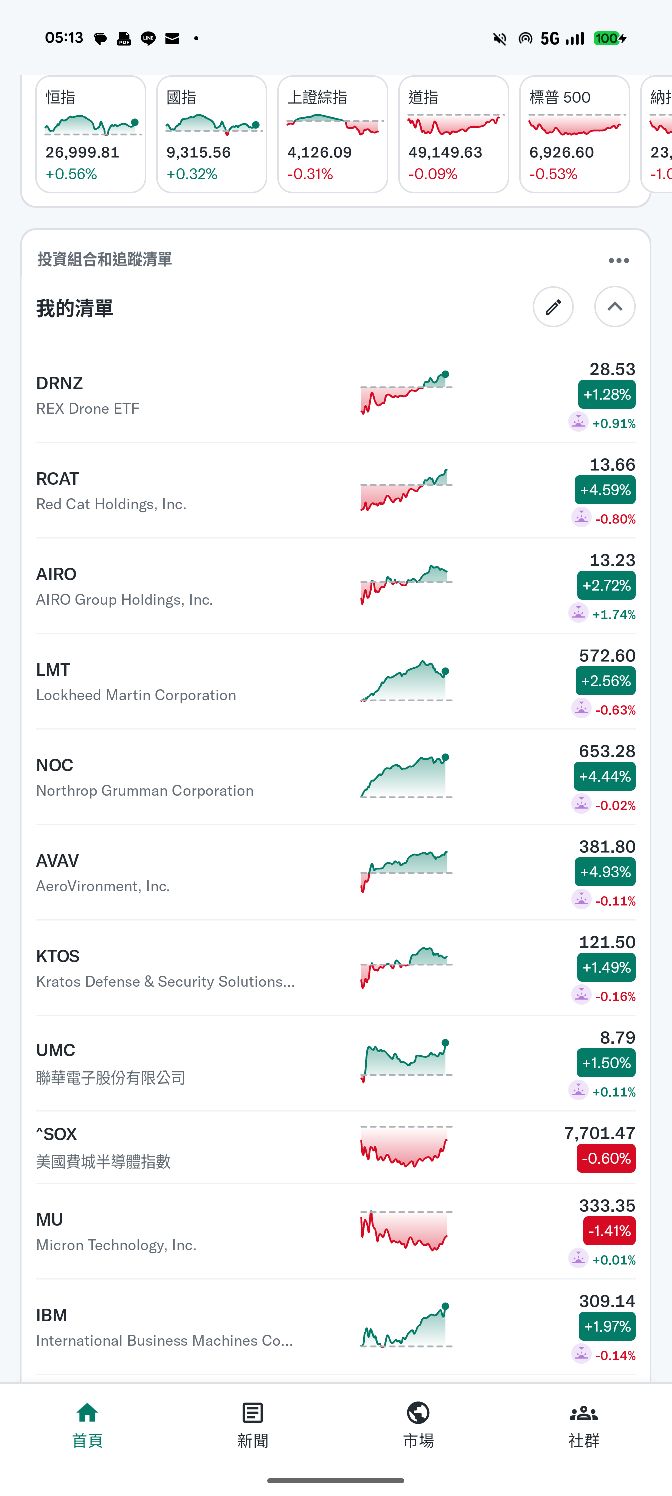This screenshot has width=672, height=1496.
Task: Open the 上證綜指 index card
Action: [x=333, y=134]
